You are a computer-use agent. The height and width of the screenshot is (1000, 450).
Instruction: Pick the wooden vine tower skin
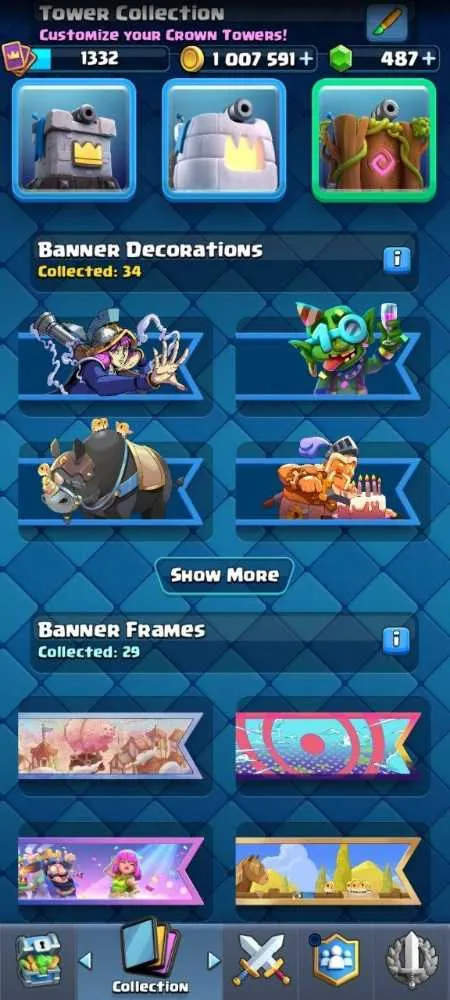(x=374, y=140)
